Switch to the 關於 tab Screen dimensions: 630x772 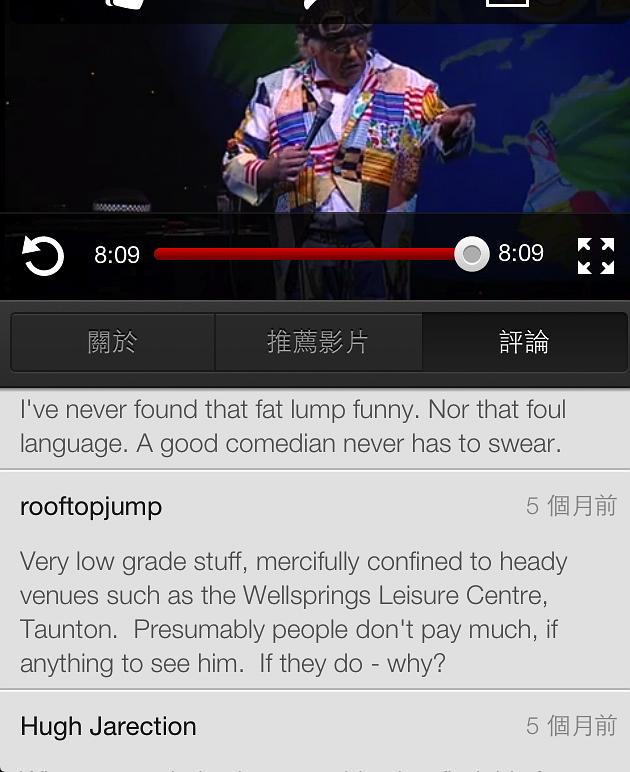click(x=113, y=342)
